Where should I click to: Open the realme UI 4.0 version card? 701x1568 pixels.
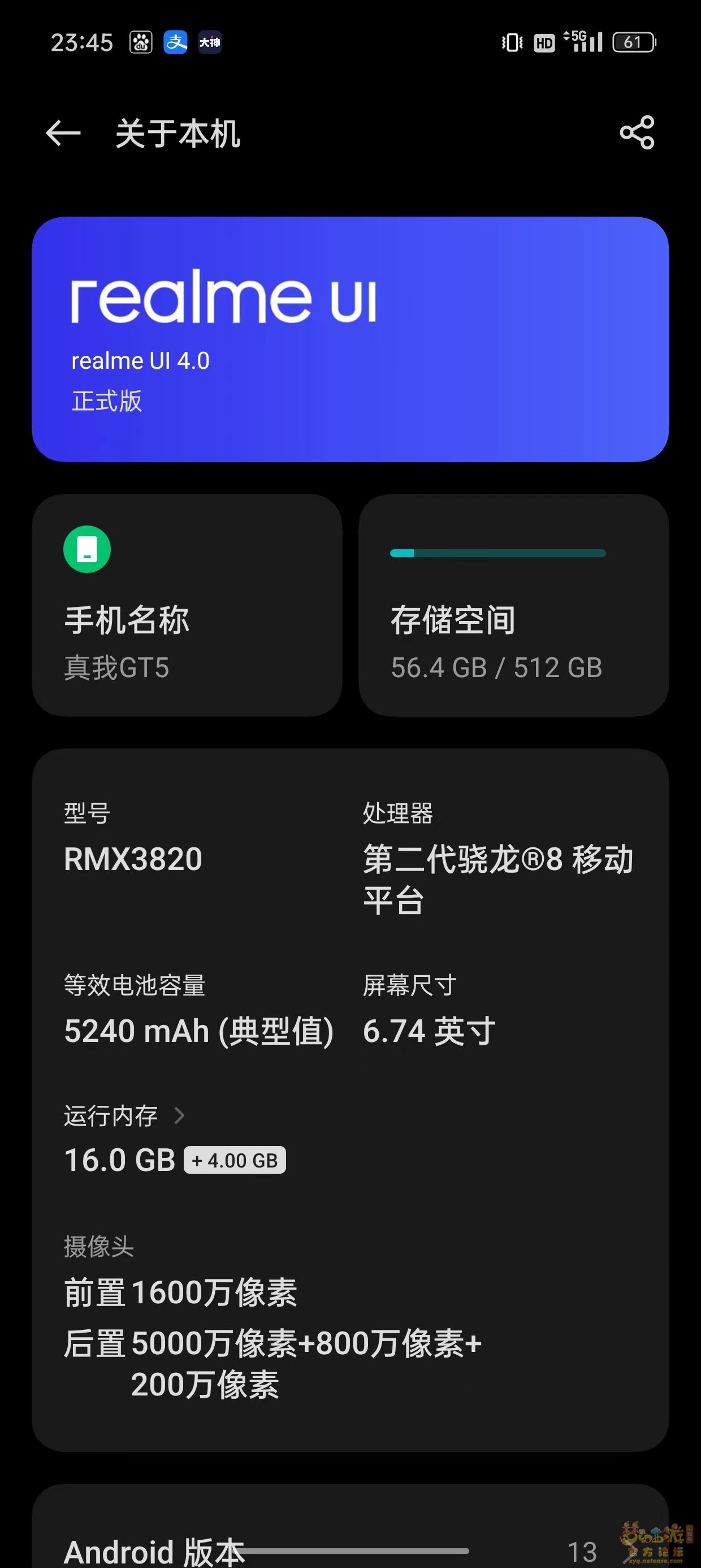click(350, 339)
